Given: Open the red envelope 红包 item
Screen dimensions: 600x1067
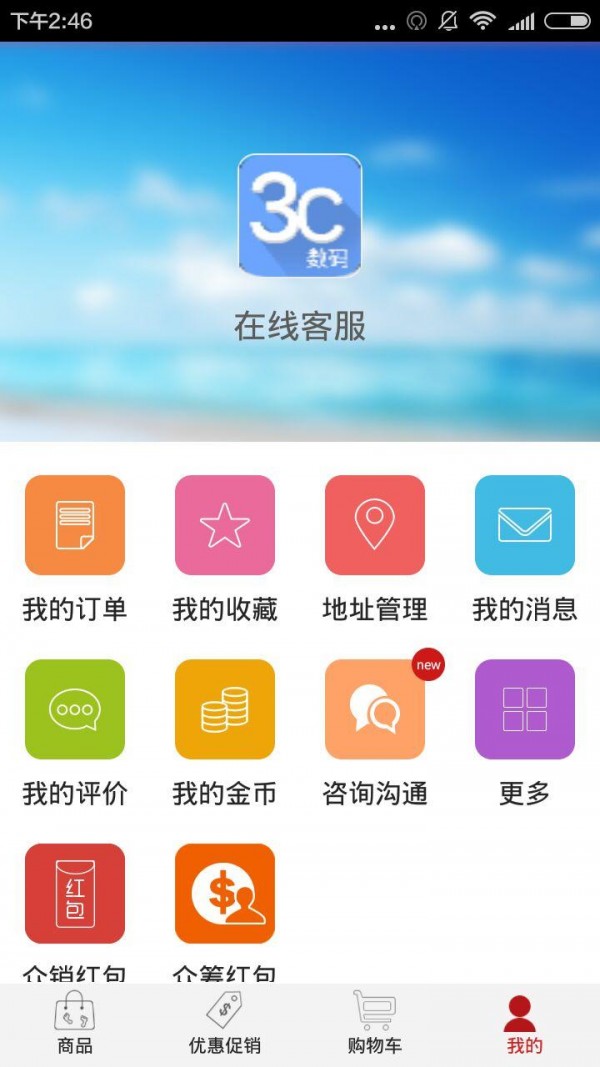Looking at the screenshot, I should pos(75,893).
